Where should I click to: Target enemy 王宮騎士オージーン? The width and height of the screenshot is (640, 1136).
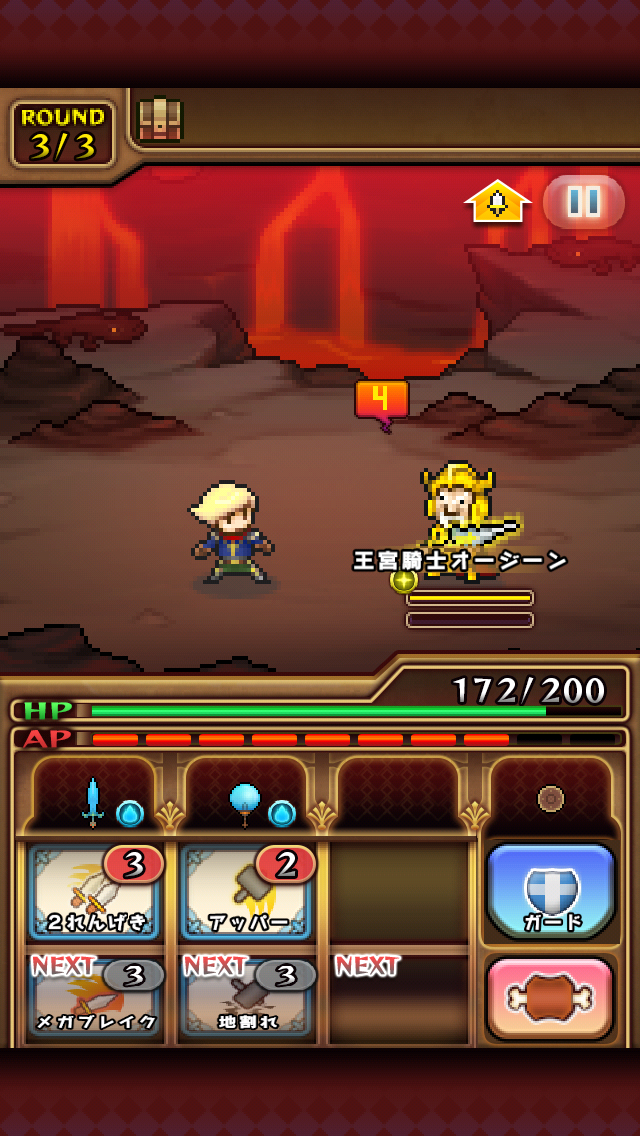465,520
